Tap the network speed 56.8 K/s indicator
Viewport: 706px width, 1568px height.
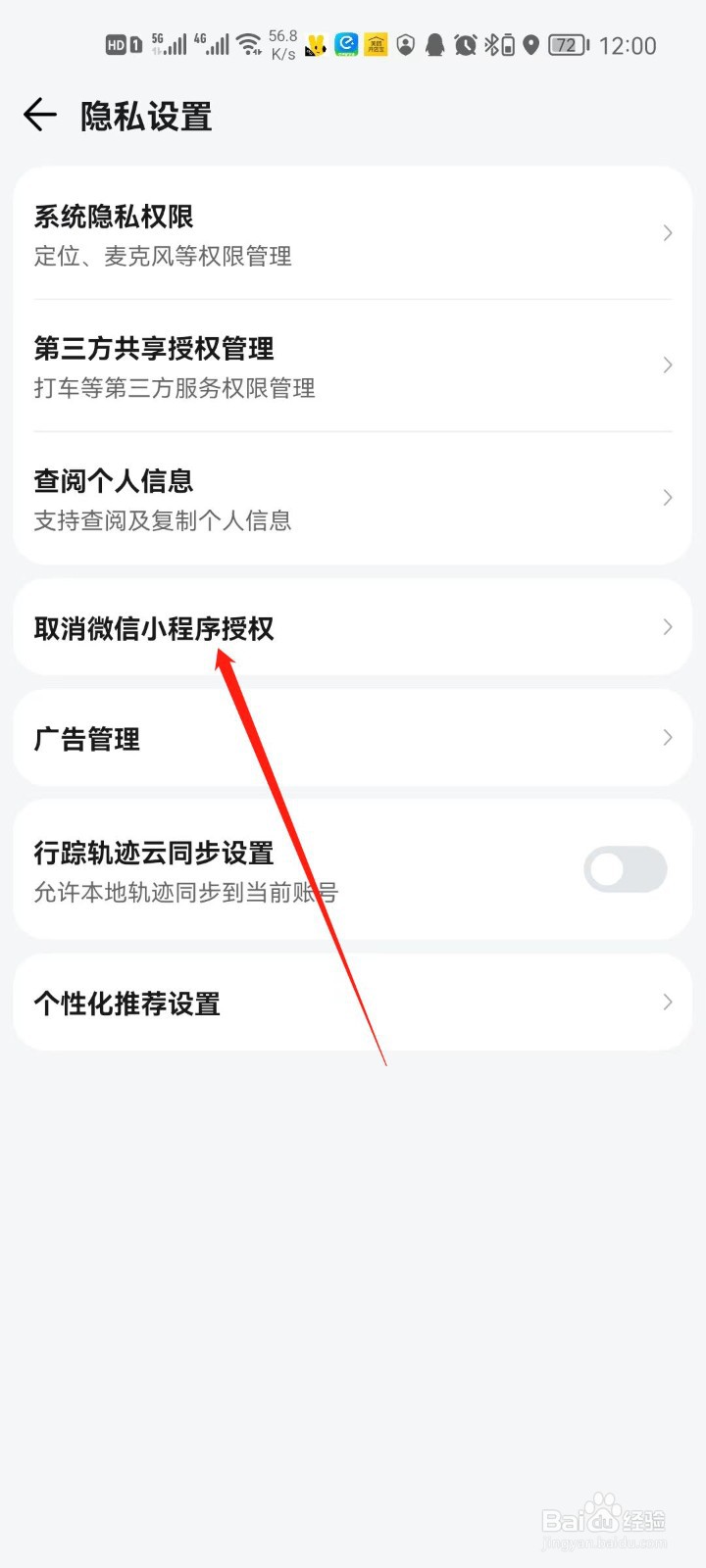(x=281, y=42)
